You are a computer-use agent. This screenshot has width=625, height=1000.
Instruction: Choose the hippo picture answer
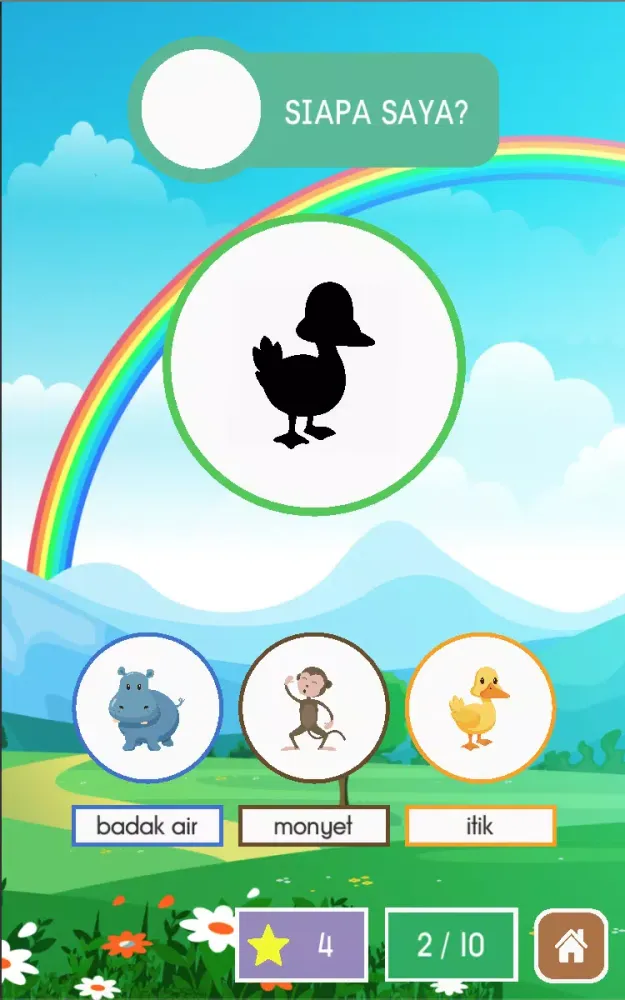(147, 708)
